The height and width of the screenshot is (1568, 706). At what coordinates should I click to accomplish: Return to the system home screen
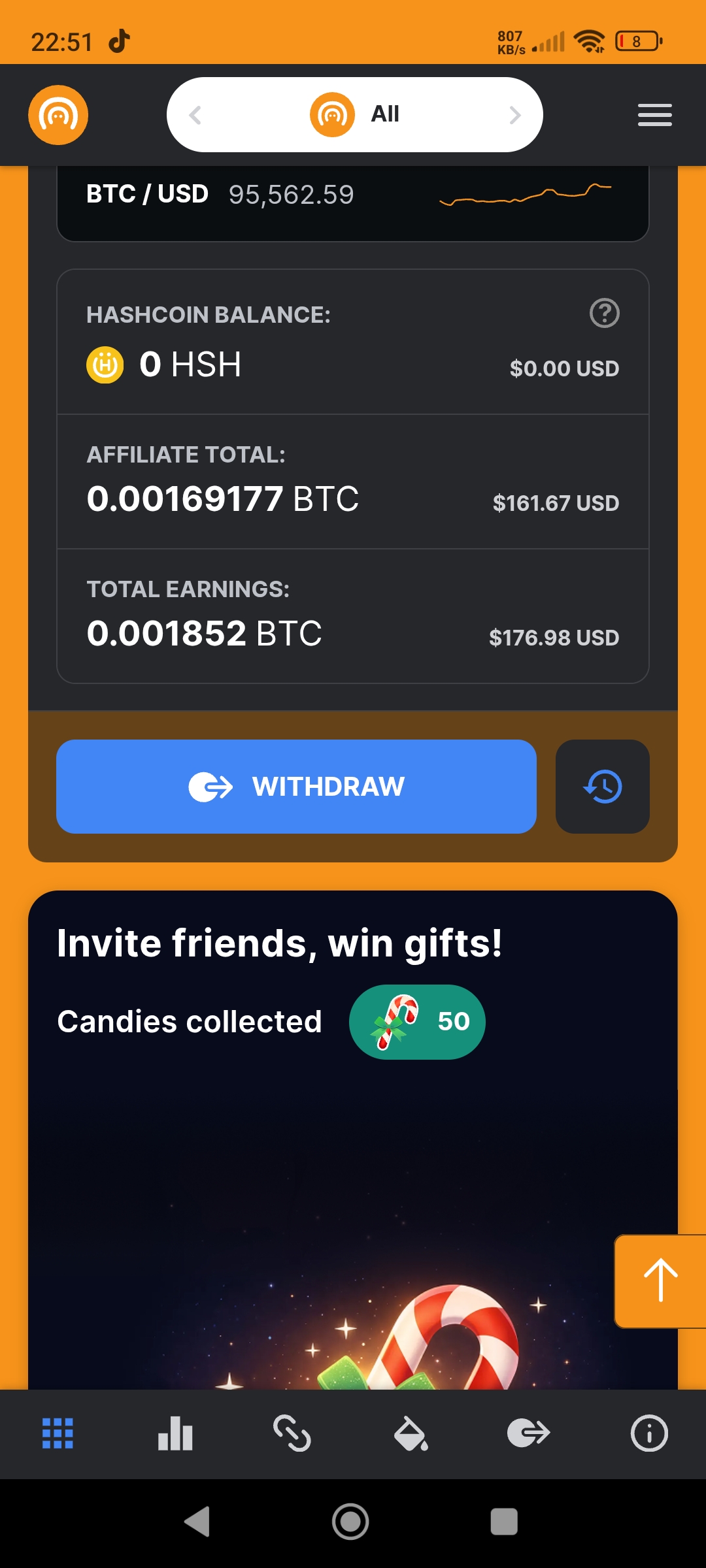(350, 1522)
